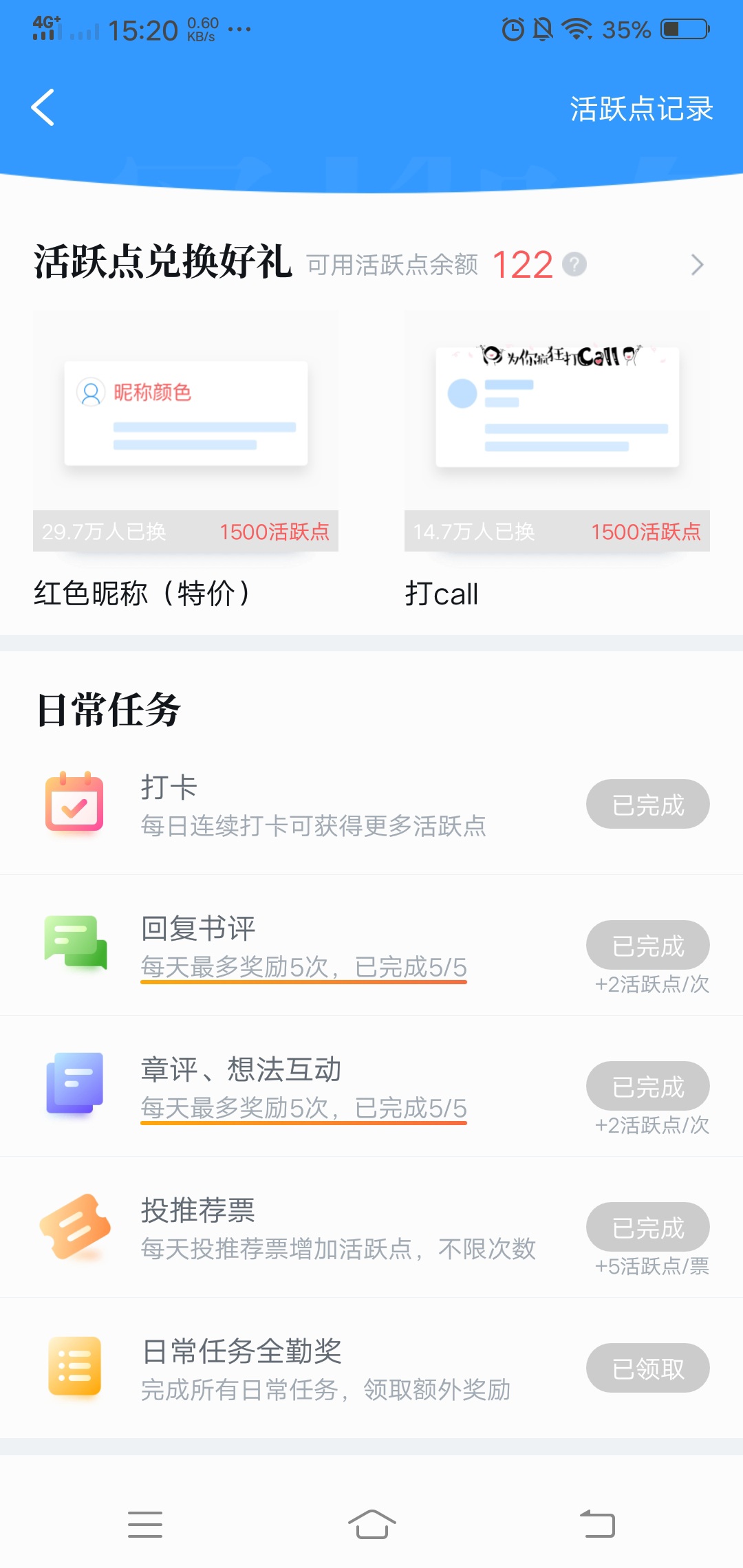Viewport: 743px width, 1568px height.
Task: Tap the 已完成 button for 打卡
Action: [648, 804]
